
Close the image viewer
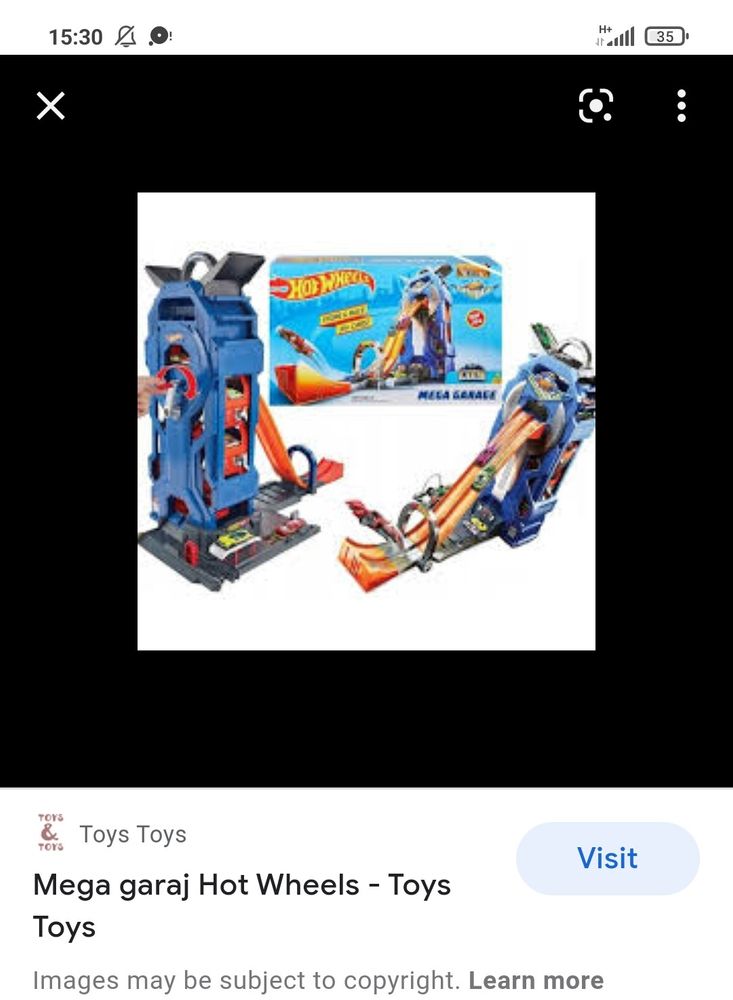[x=51, y=105]
